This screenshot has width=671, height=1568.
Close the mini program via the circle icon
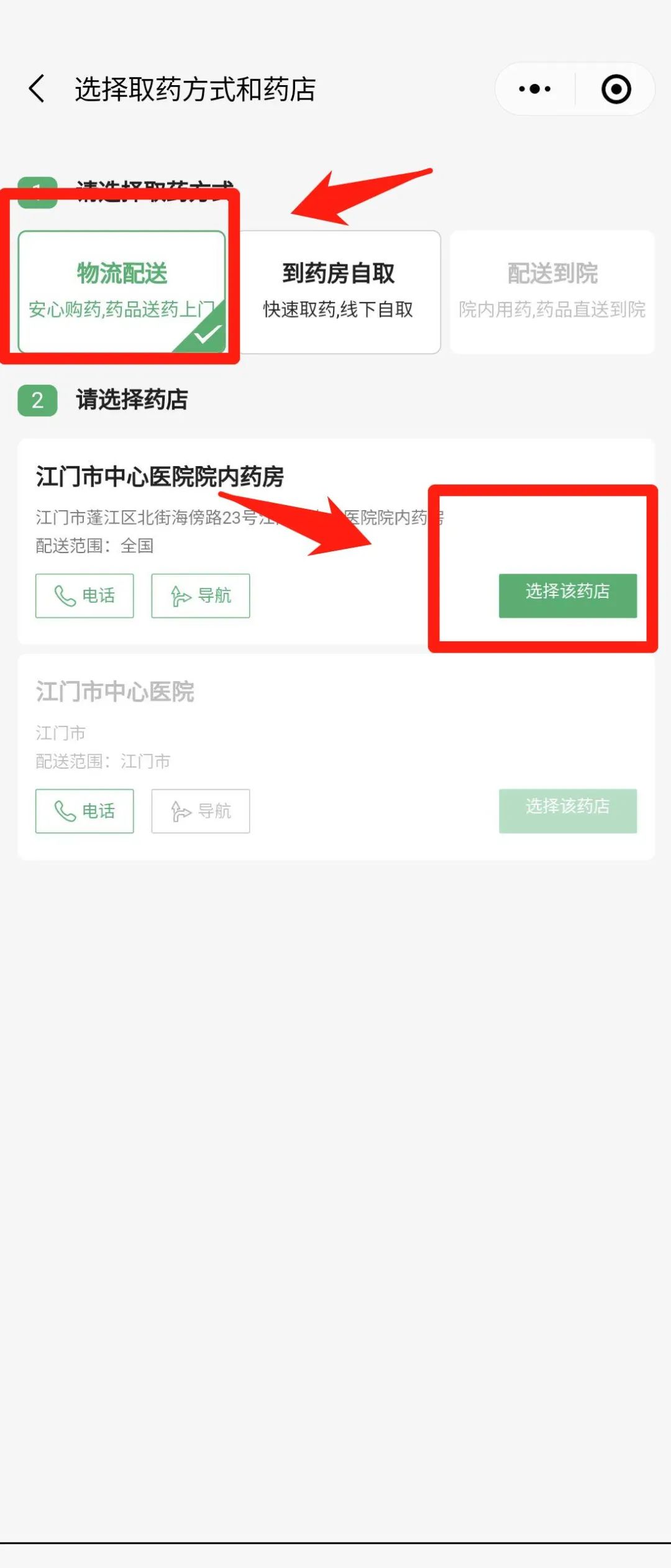tap(616, 89)
